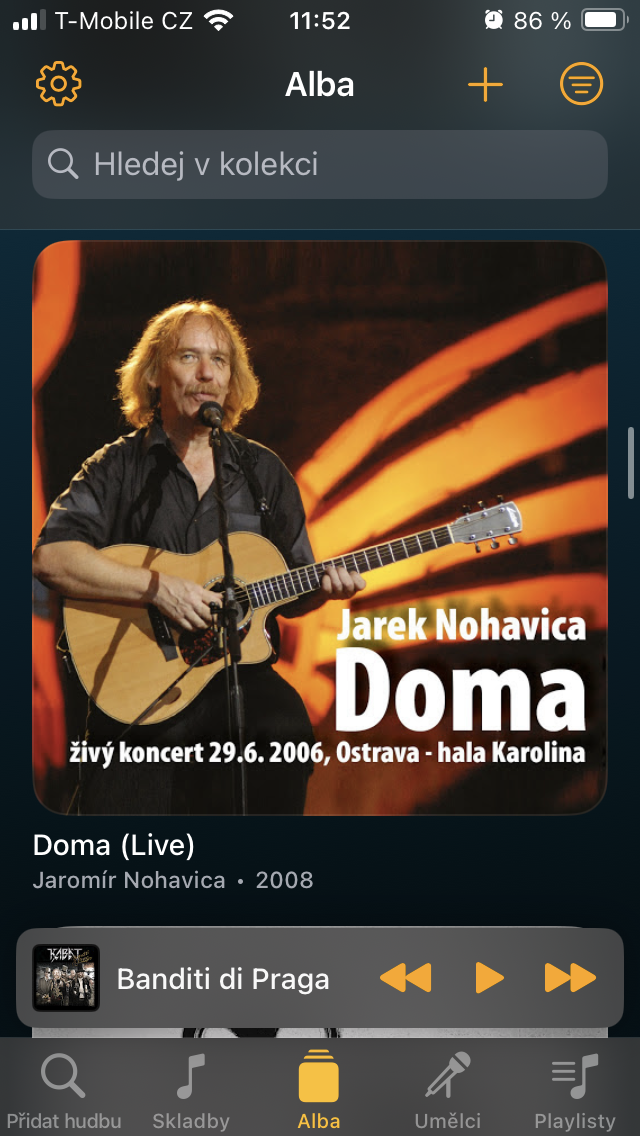
Task: Select the Alba tab
Action: click(319, 1090)
